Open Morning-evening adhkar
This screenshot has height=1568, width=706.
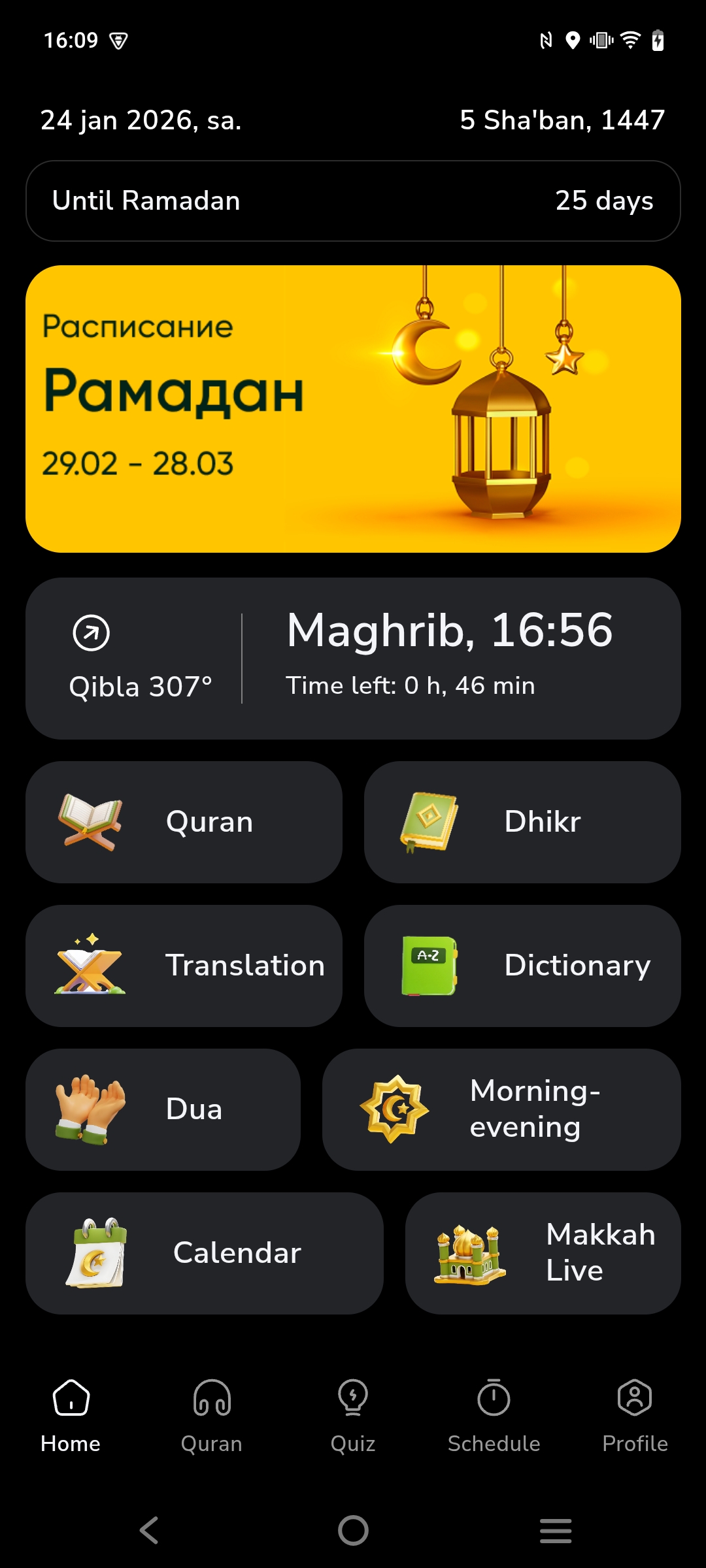pyautogui.click(x=501, y=1109)
